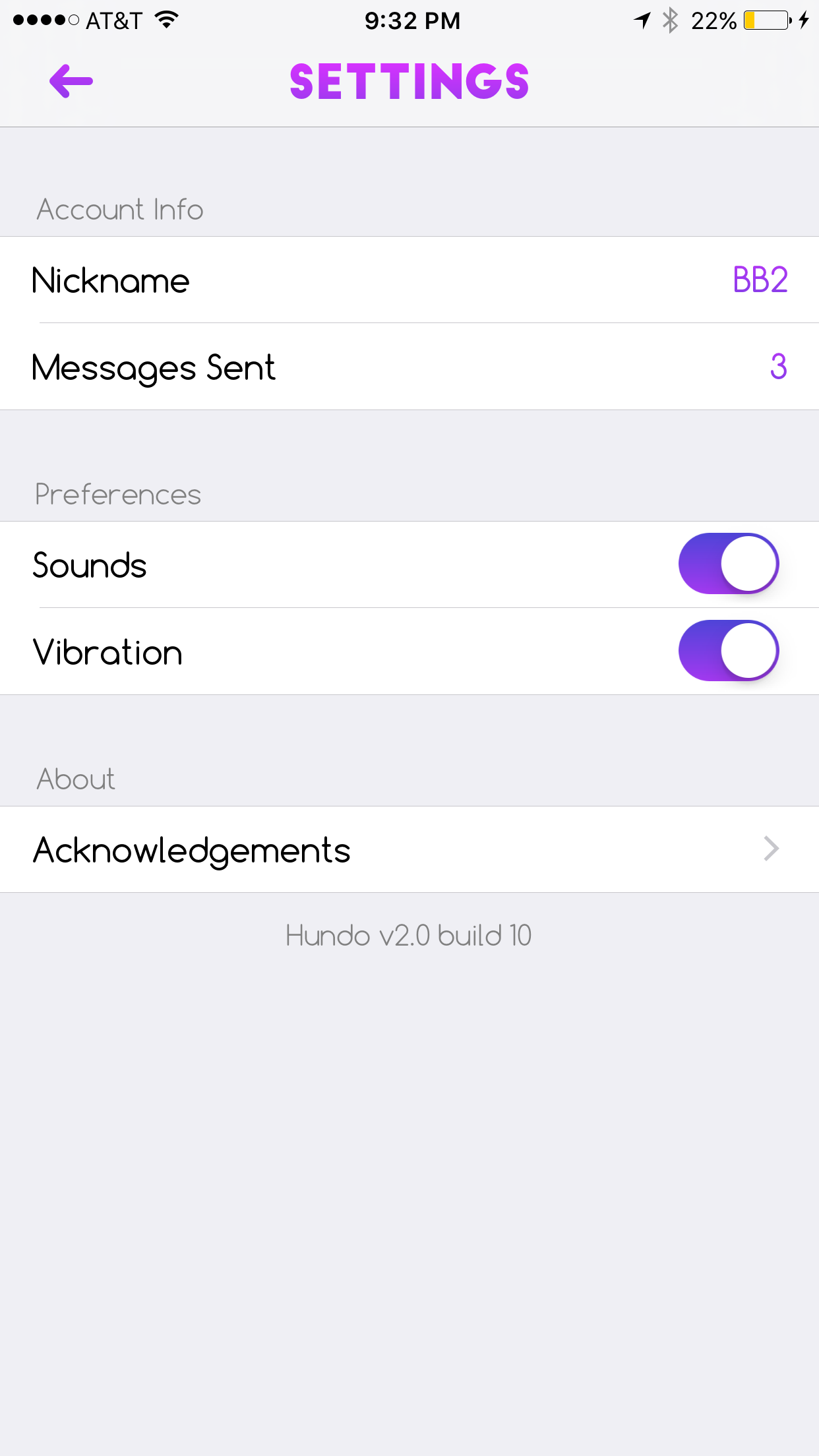This screenshot has height=1456, width=819.
Task: Tap the Hundo v2.0 build 10 label
Action: 409,935
